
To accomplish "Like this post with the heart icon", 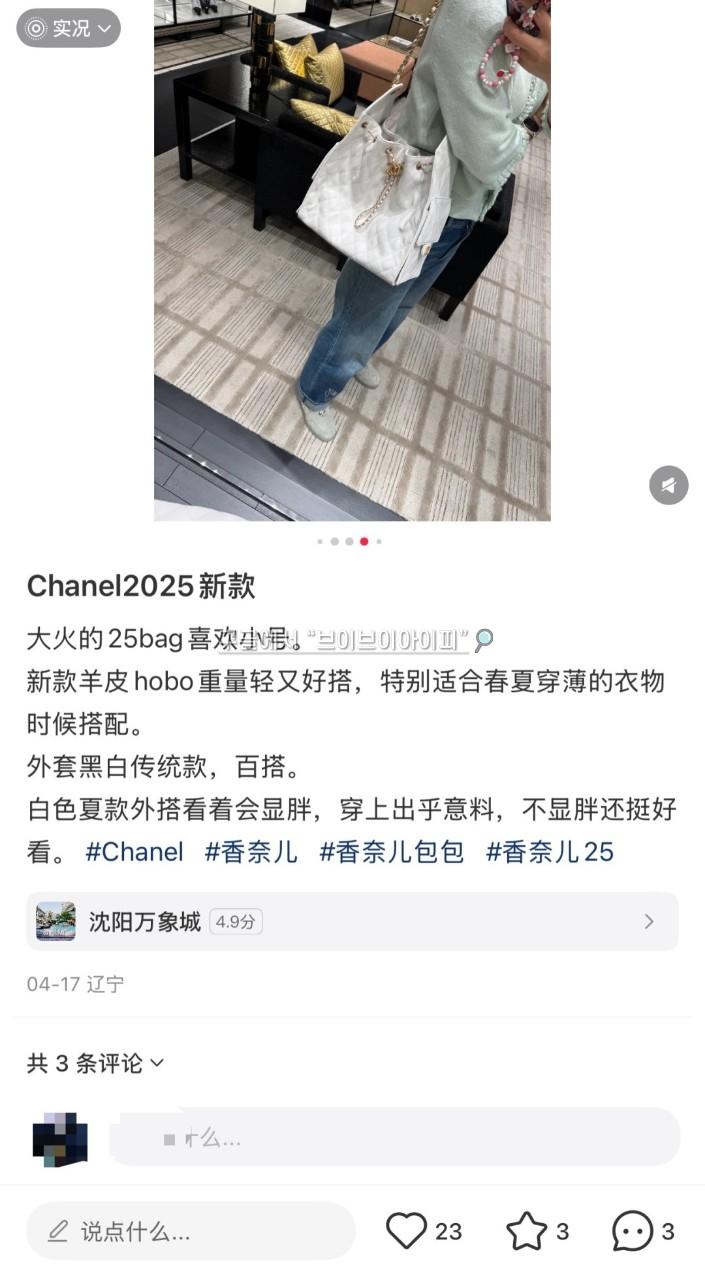I will coord(407,1231).
